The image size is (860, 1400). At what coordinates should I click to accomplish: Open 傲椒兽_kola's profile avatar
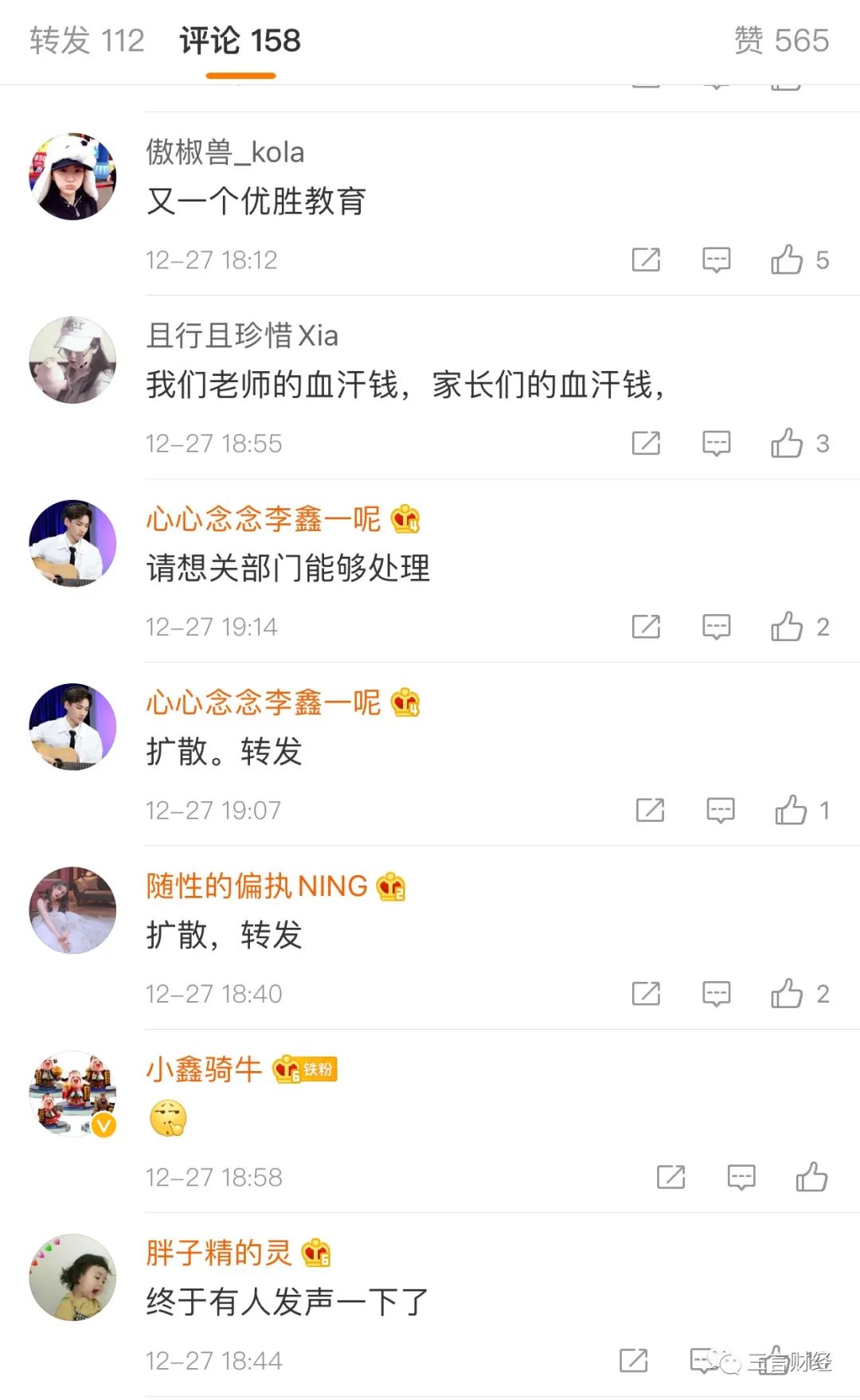coord(72,177)
